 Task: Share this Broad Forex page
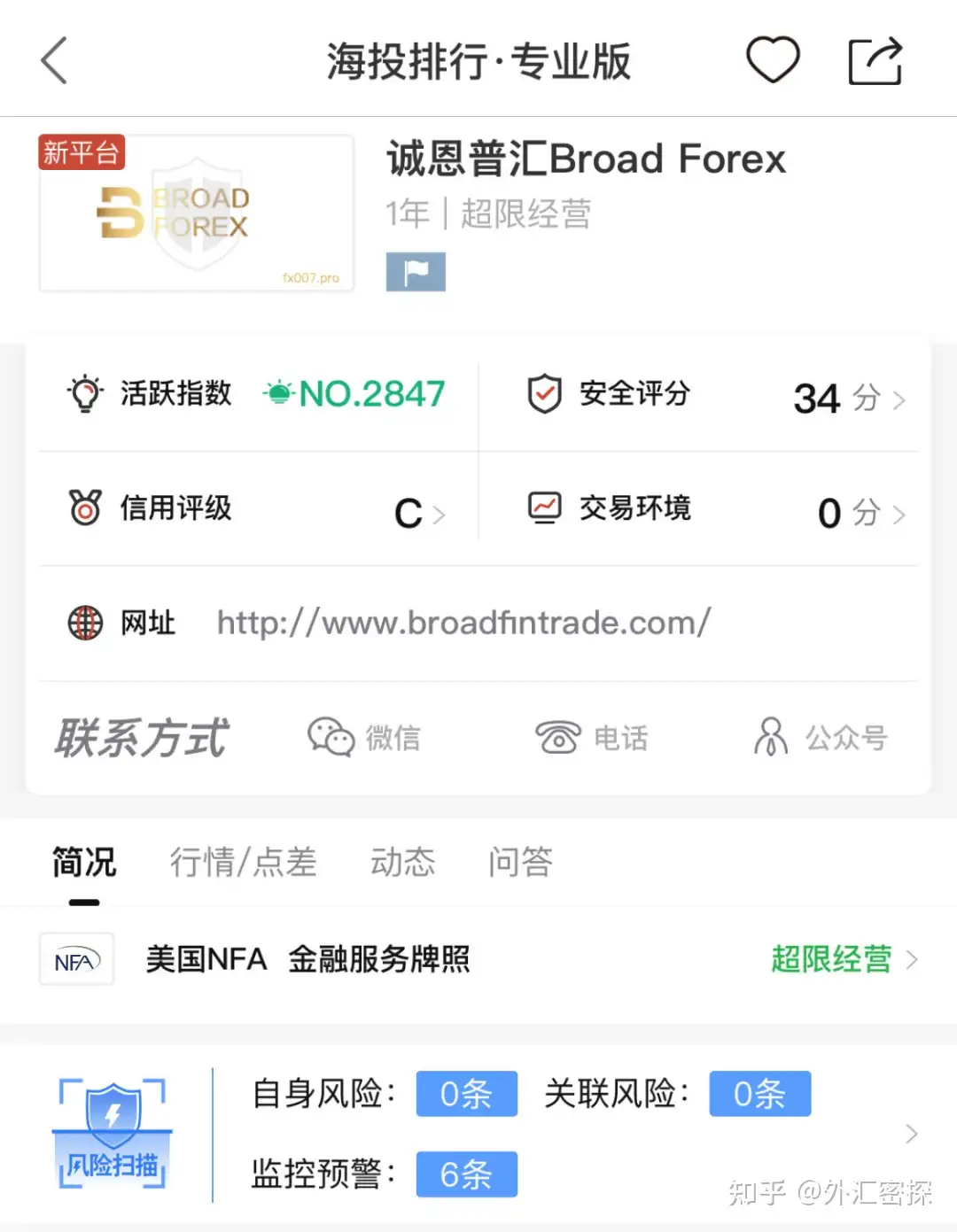point(875,61)
